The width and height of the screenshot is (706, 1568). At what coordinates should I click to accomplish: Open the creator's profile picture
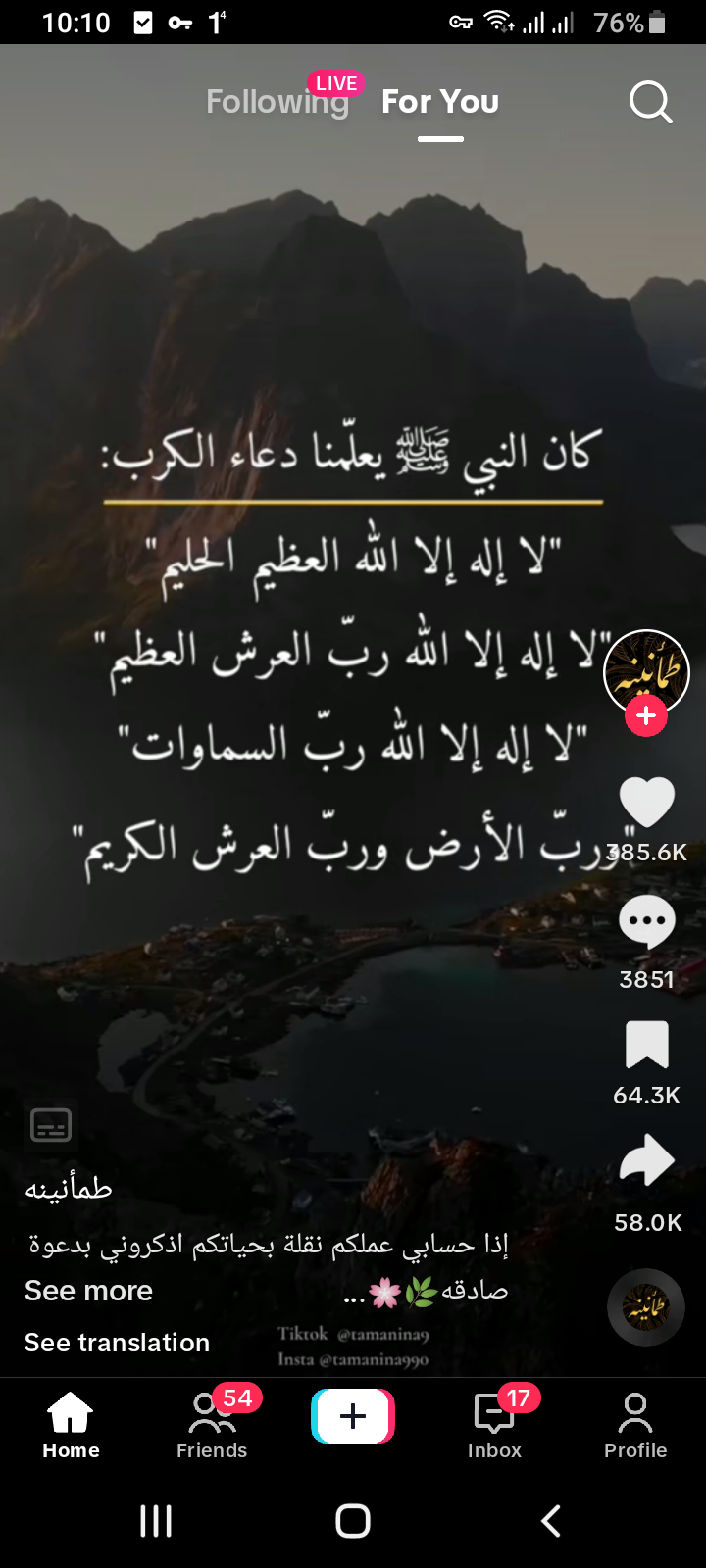point(646,672)
